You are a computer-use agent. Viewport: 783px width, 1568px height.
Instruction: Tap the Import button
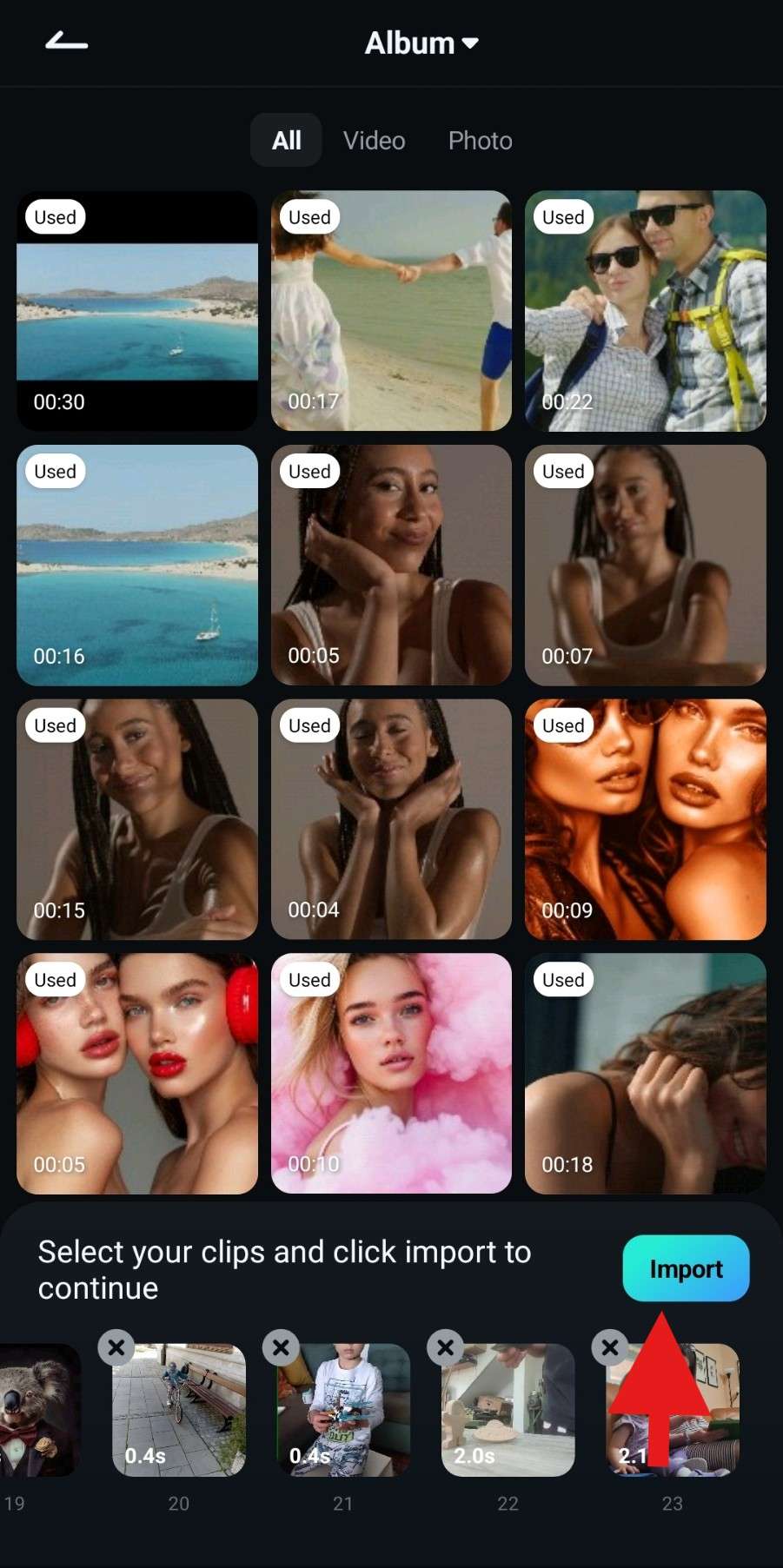686,1268
